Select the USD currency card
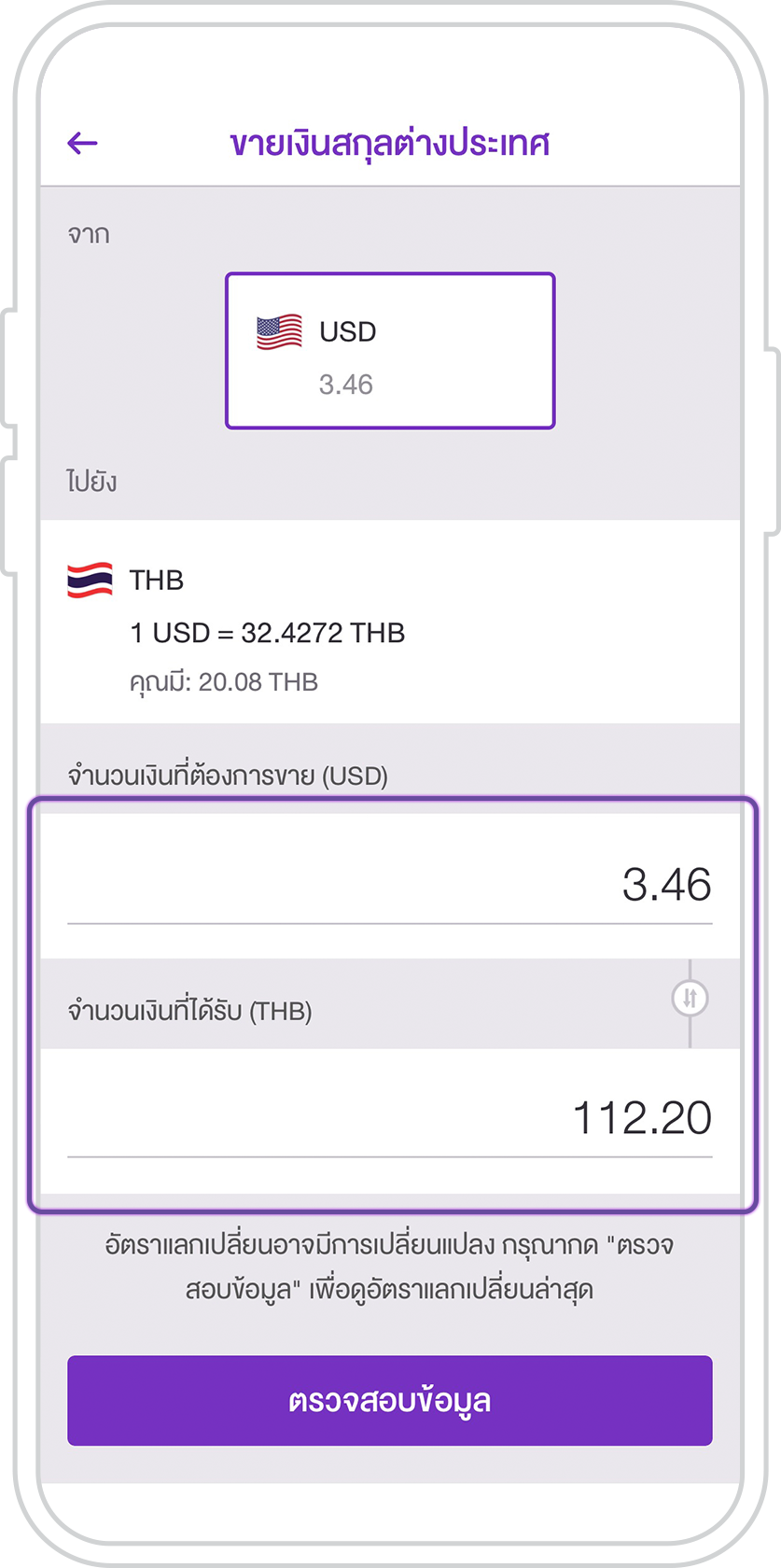The height and width of the screenshot is (1568, 781). point(390,351)
